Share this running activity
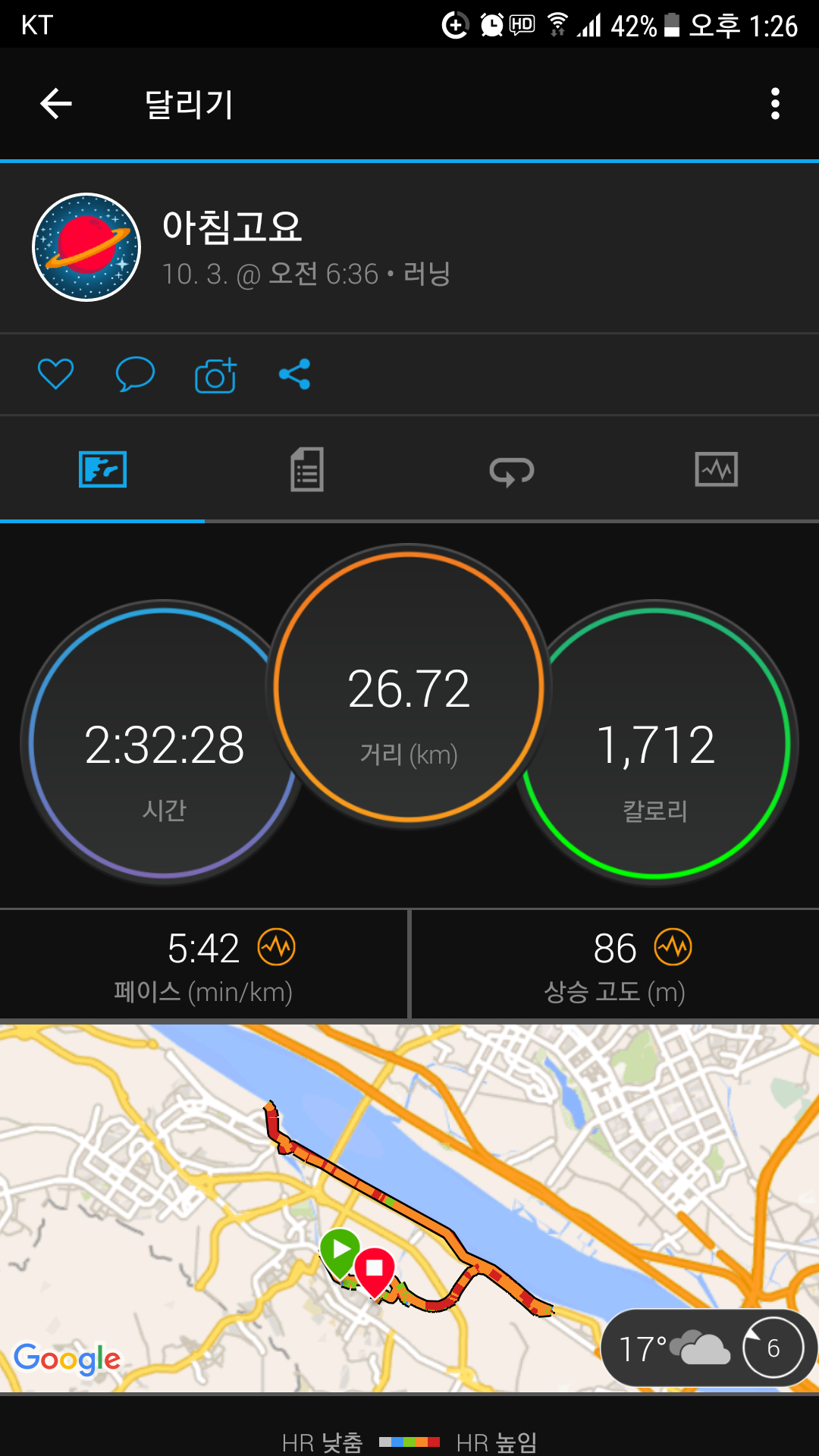This screenshot has width=819, height=1456. 294,375
